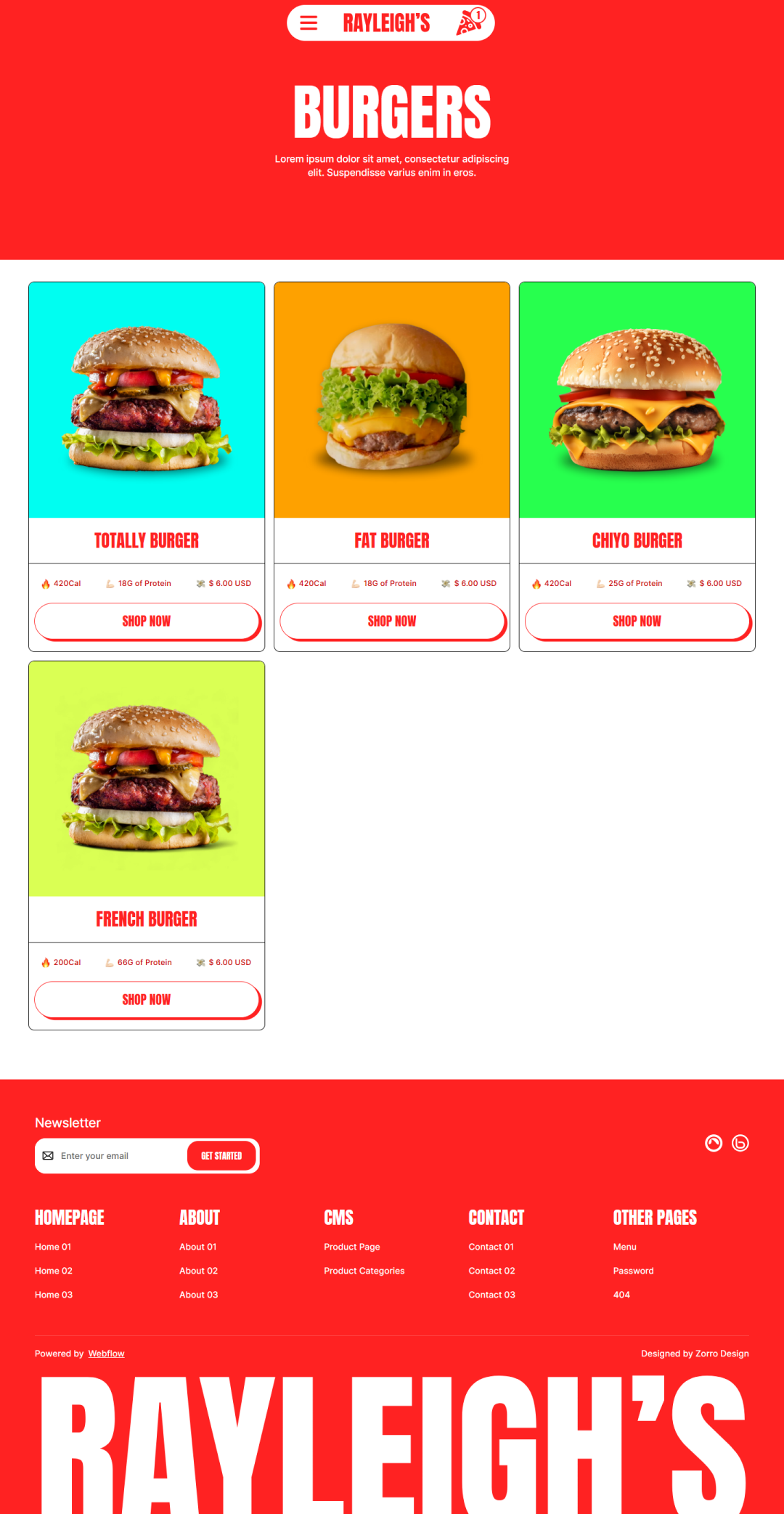The width and height of the screenshot is (784, 1514).
Task: Visit the Product Page link
Action: click(x=352, y=1247)
